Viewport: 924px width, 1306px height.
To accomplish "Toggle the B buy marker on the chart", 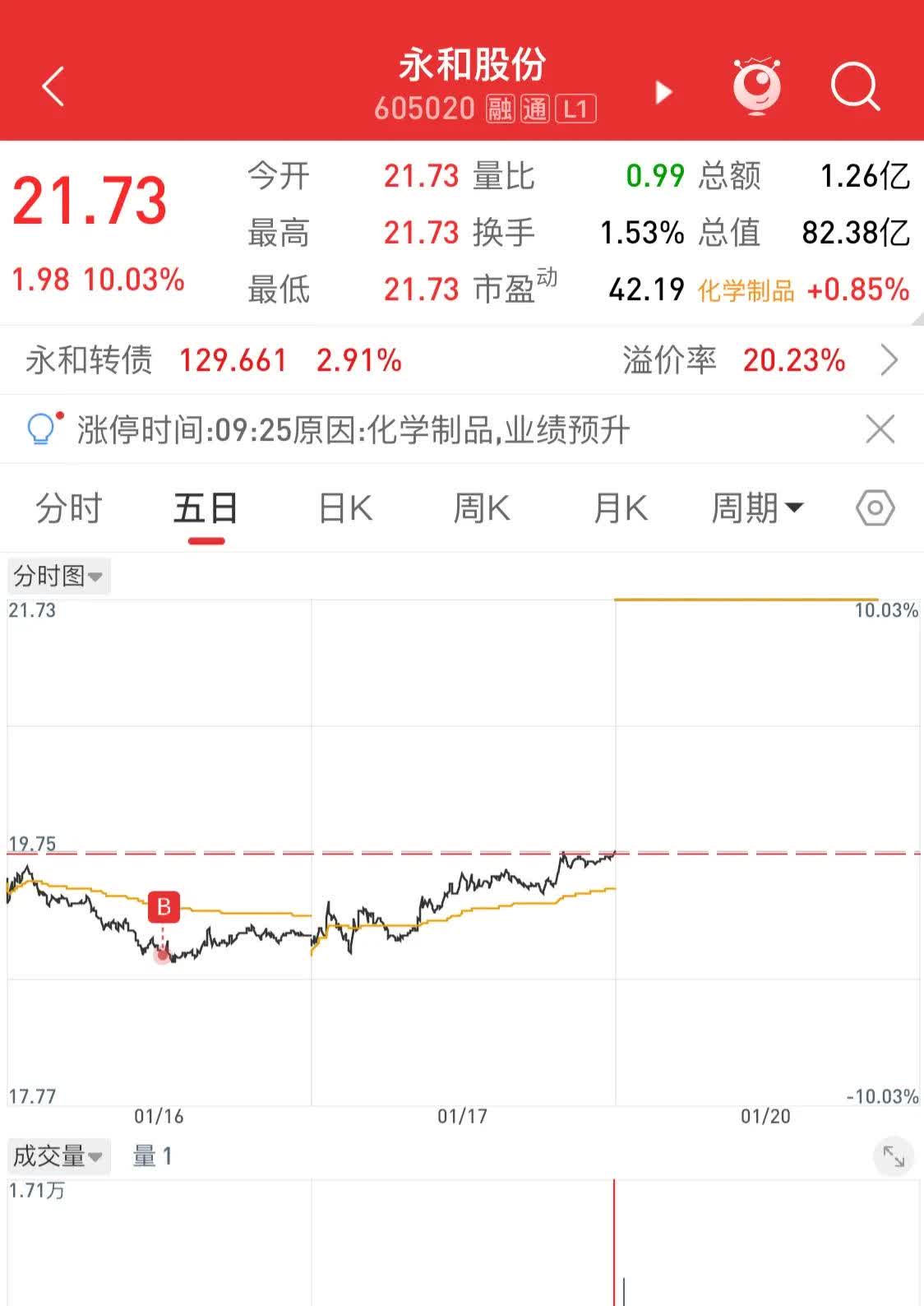I will [x=163, y=907].
